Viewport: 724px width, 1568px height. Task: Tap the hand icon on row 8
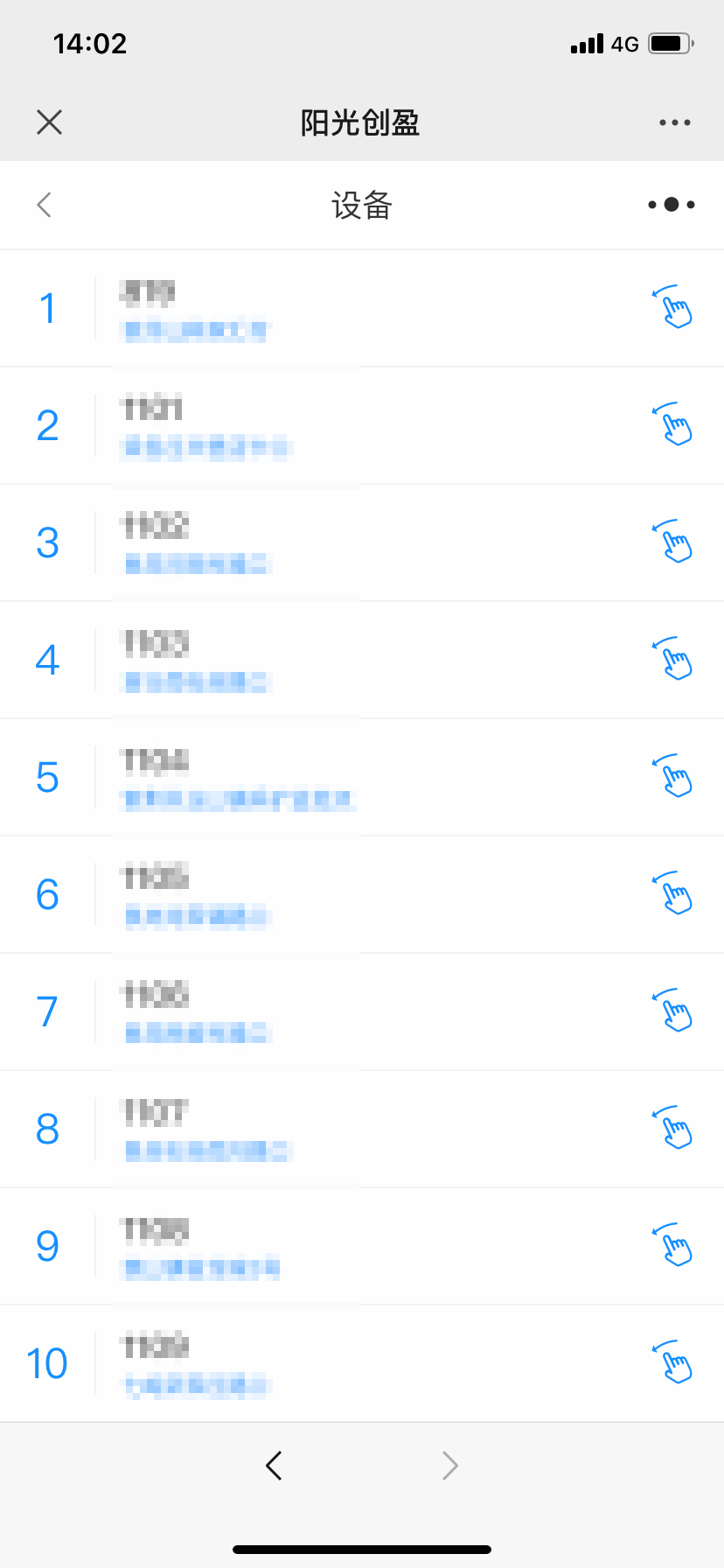[x=672, y=1129]
